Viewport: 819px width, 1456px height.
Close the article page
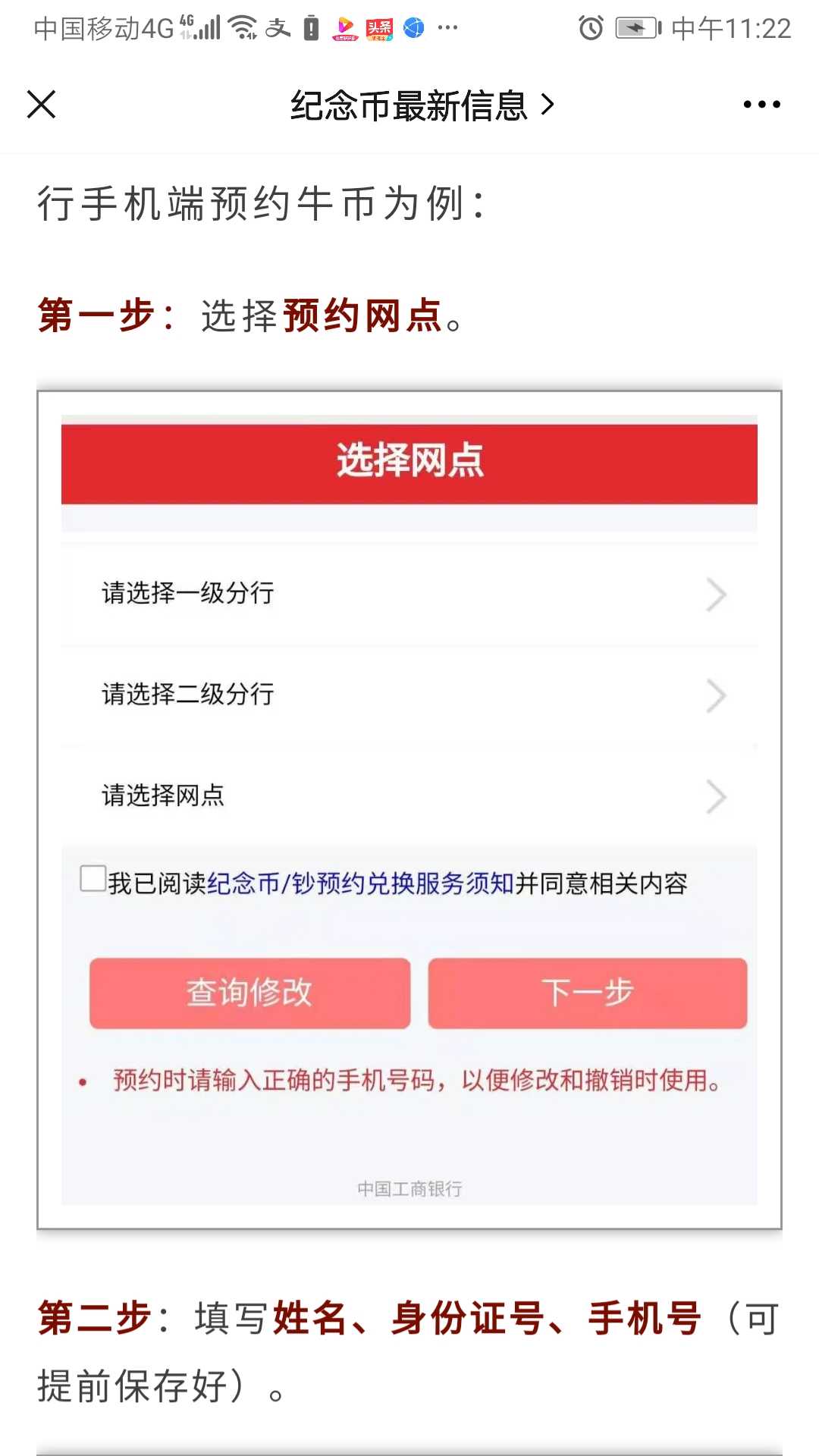(x=42, y=105)
